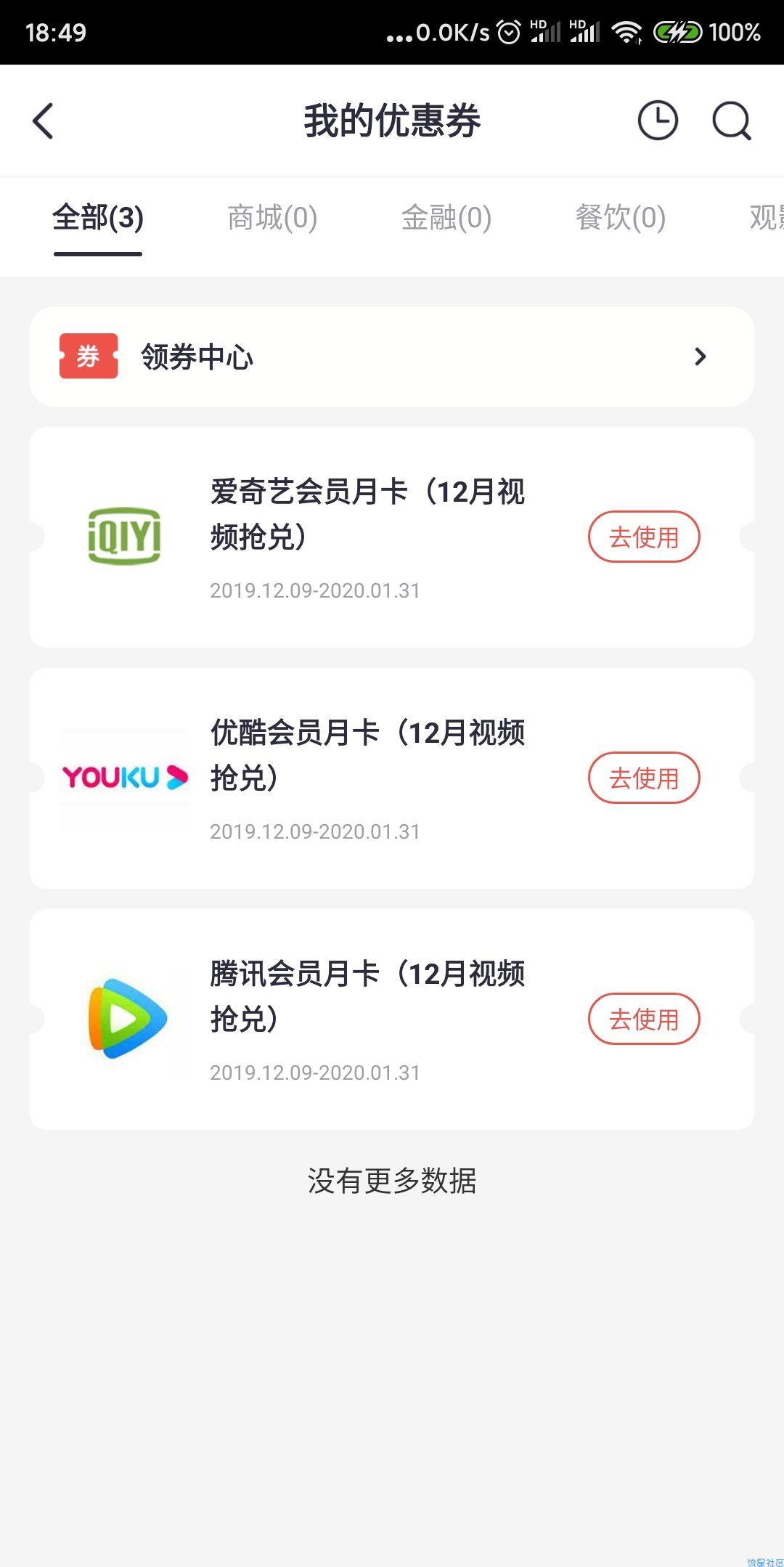Tap 去使用 for 爱奇艺会员月卡
784x1567 pixels.
(644, 537)
